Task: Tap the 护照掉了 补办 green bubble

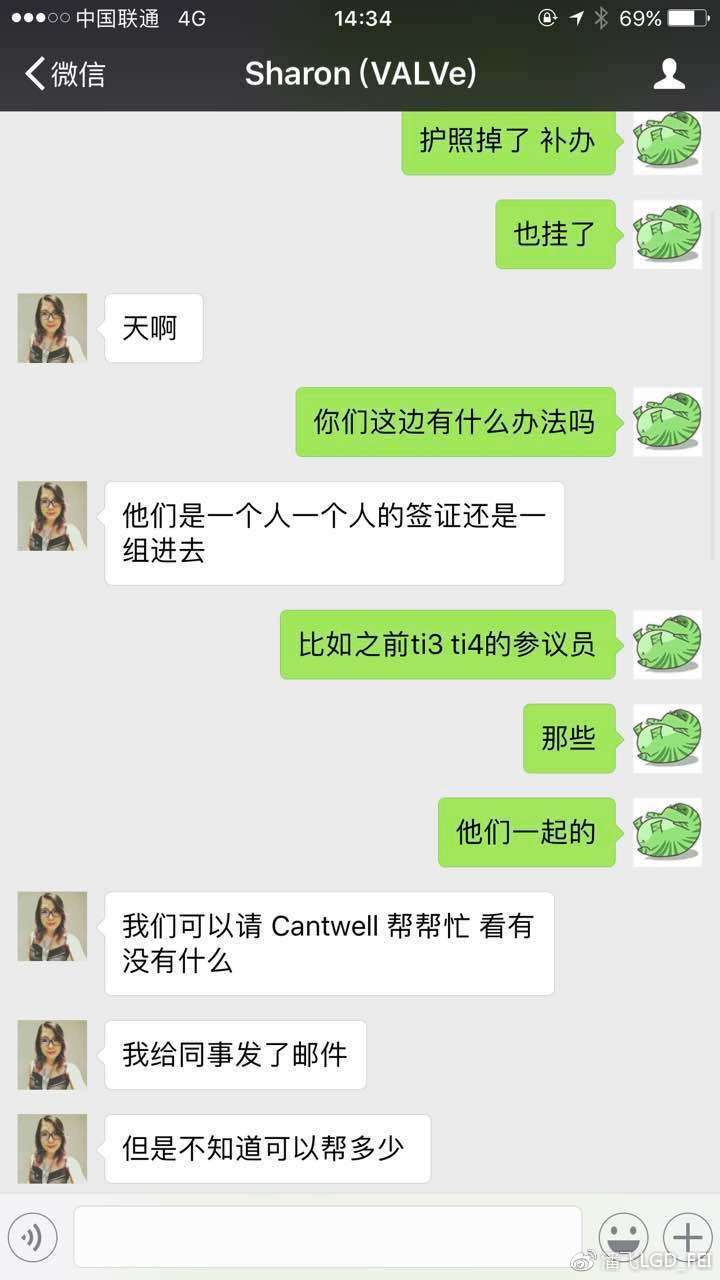Action: click(x=508, y=141)
